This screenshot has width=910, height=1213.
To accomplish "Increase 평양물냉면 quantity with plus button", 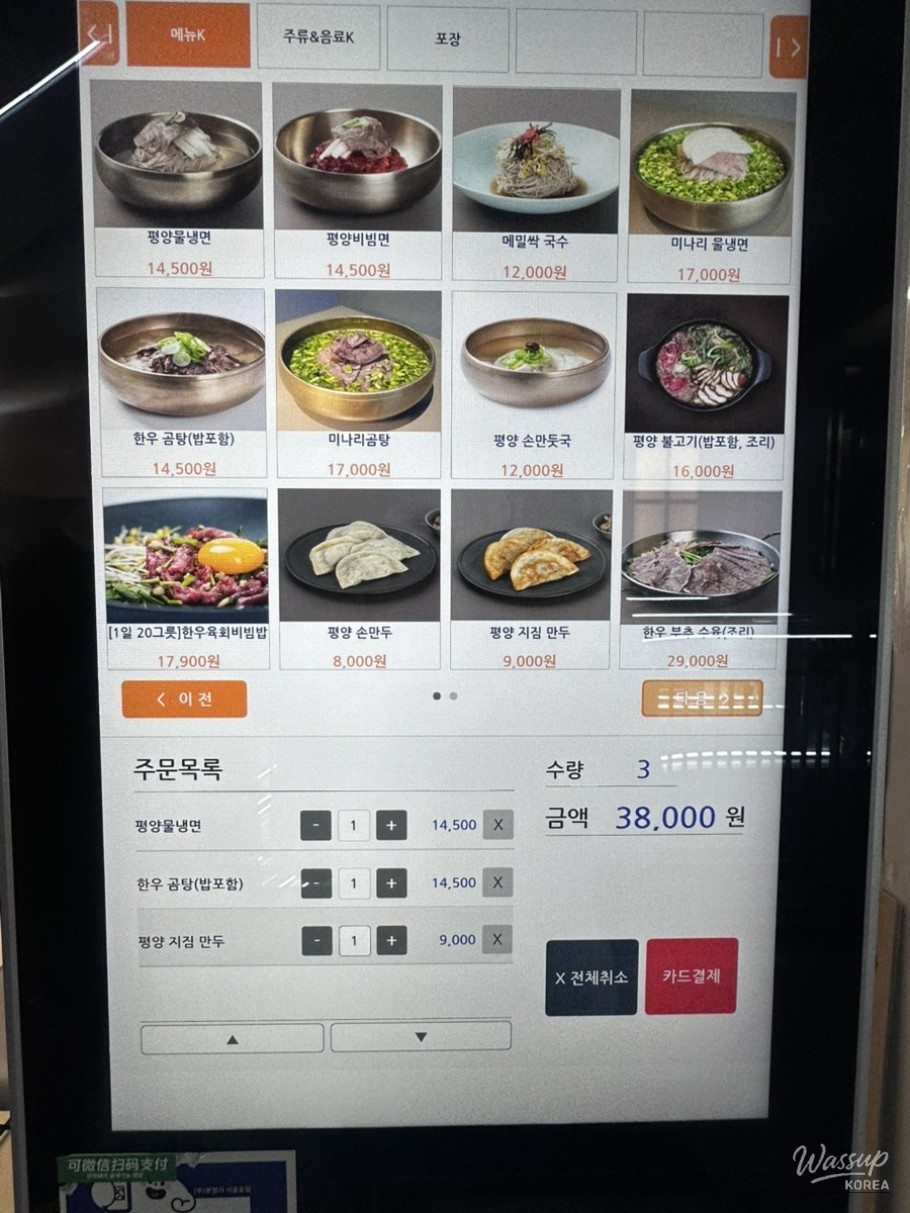I will 392,825.
